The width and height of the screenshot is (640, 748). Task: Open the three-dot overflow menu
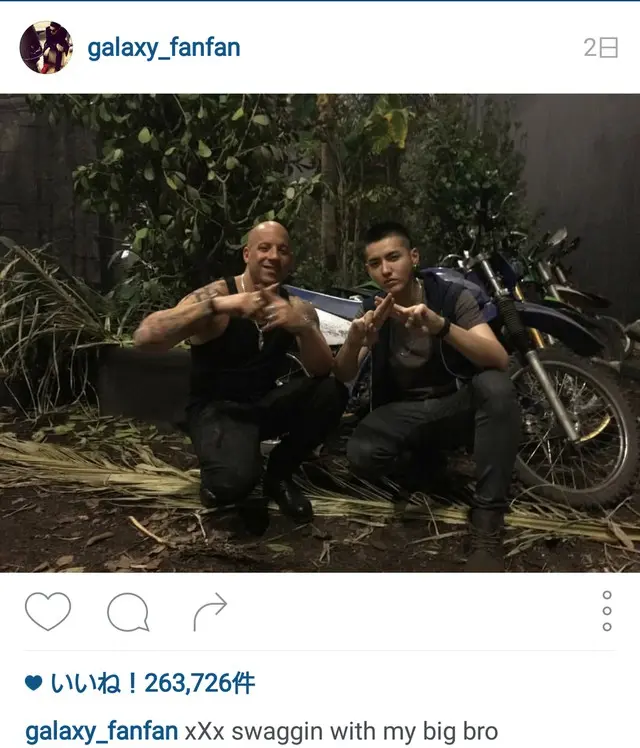pos(606,610)
